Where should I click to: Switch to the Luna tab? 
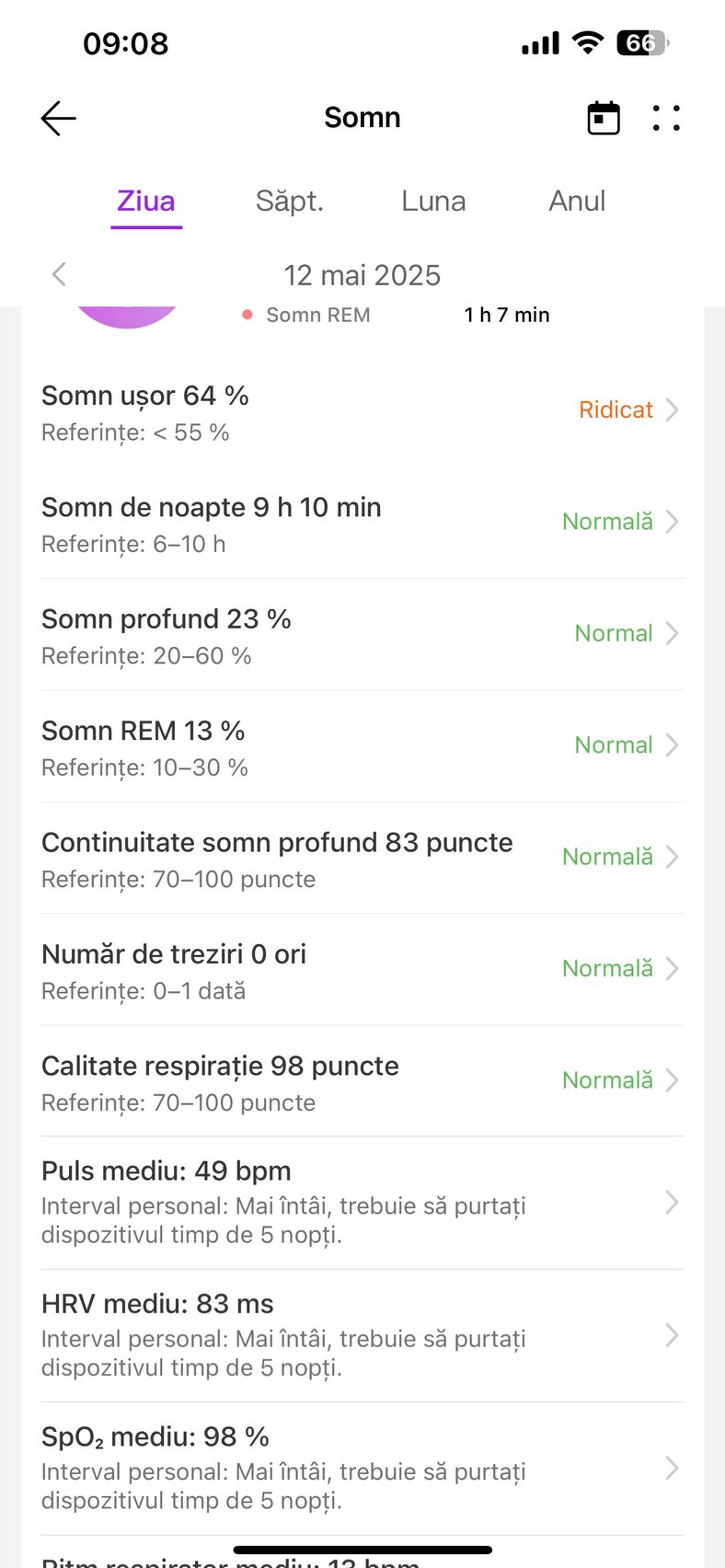pos(433,201)
